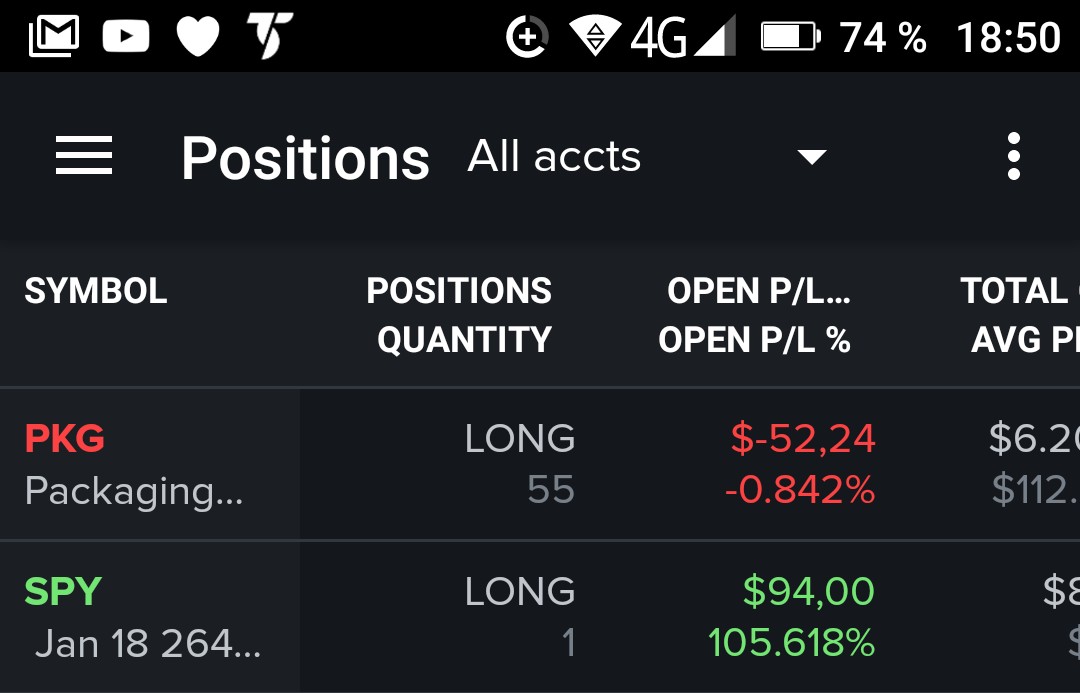Open the three-dot overflow menu
Viewport: 1080px width, 693px height.
tap(1013, 157)
